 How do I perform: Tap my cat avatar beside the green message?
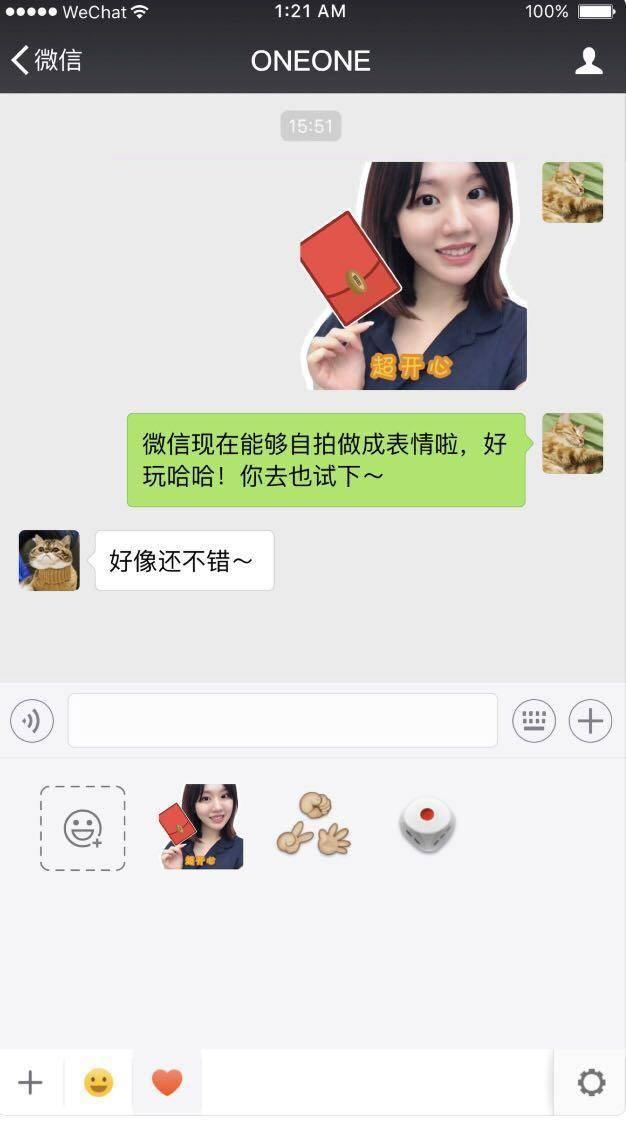click(x=572, y=443)
